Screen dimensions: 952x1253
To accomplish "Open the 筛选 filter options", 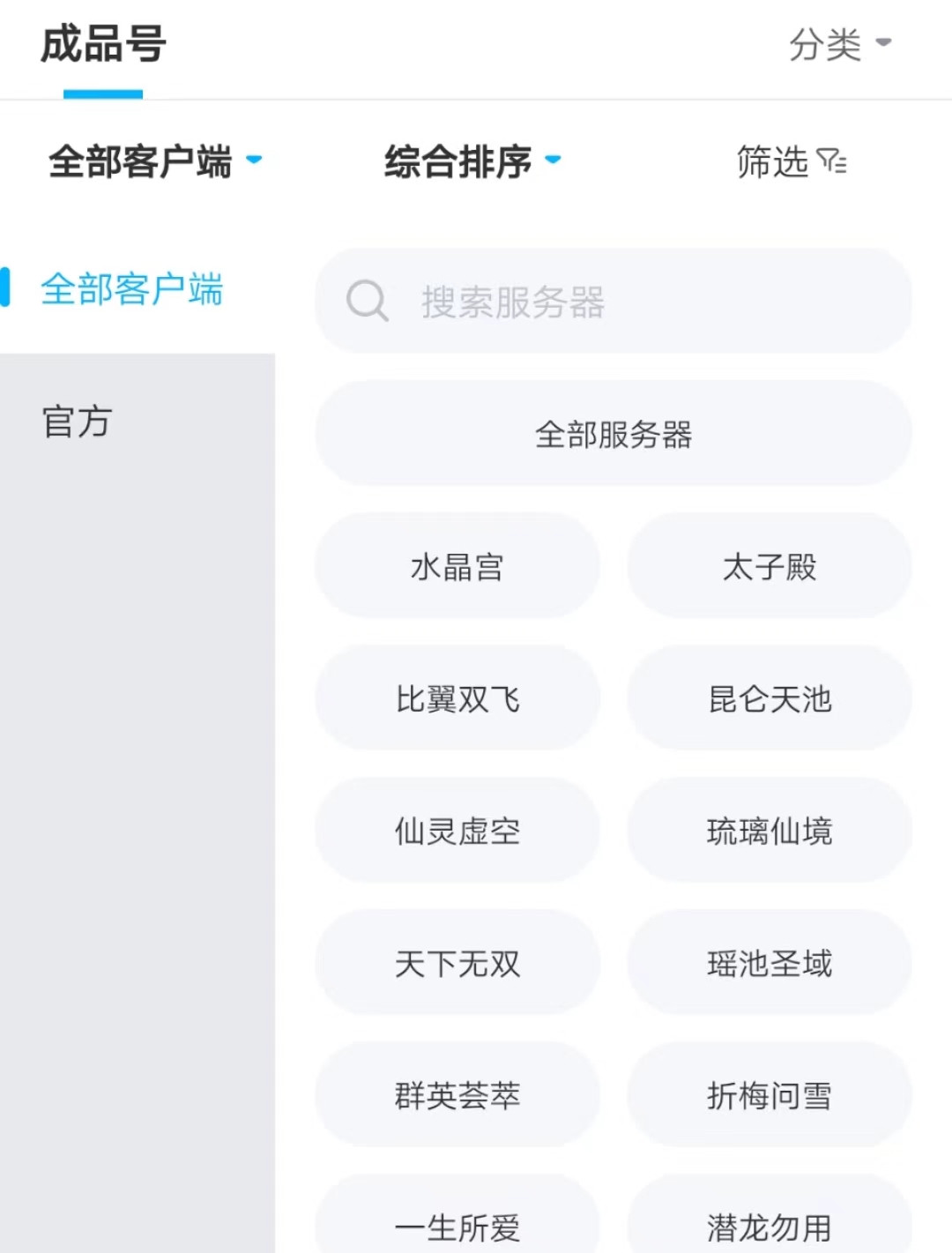I will click(791, 161).
